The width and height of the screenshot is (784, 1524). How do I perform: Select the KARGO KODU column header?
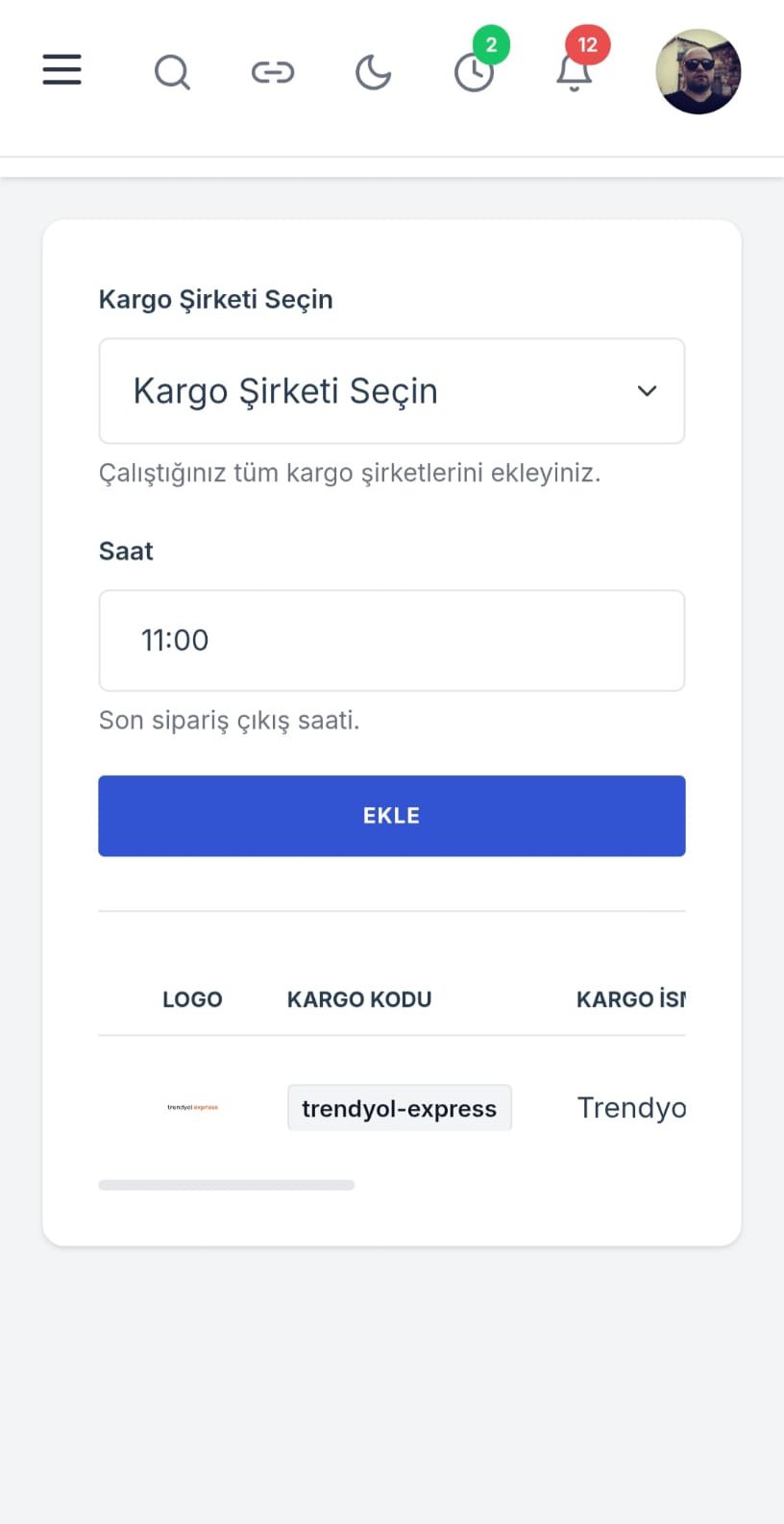point(358,999)
